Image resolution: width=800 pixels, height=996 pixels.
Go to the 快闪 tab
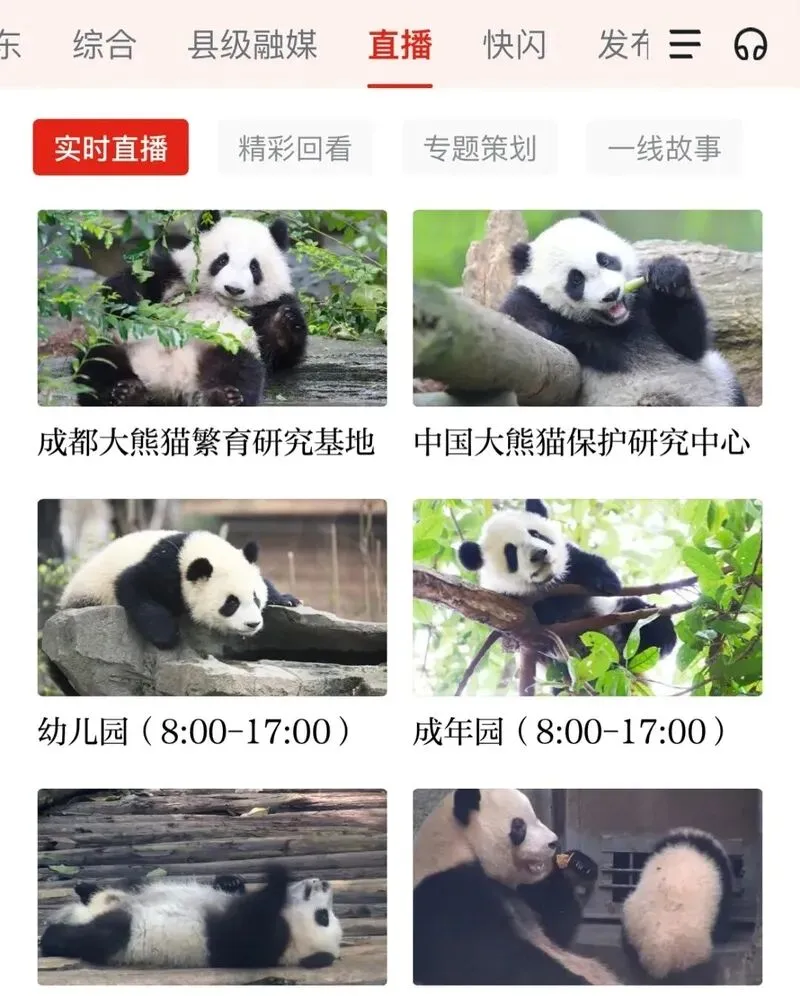(x=514, y=45)
